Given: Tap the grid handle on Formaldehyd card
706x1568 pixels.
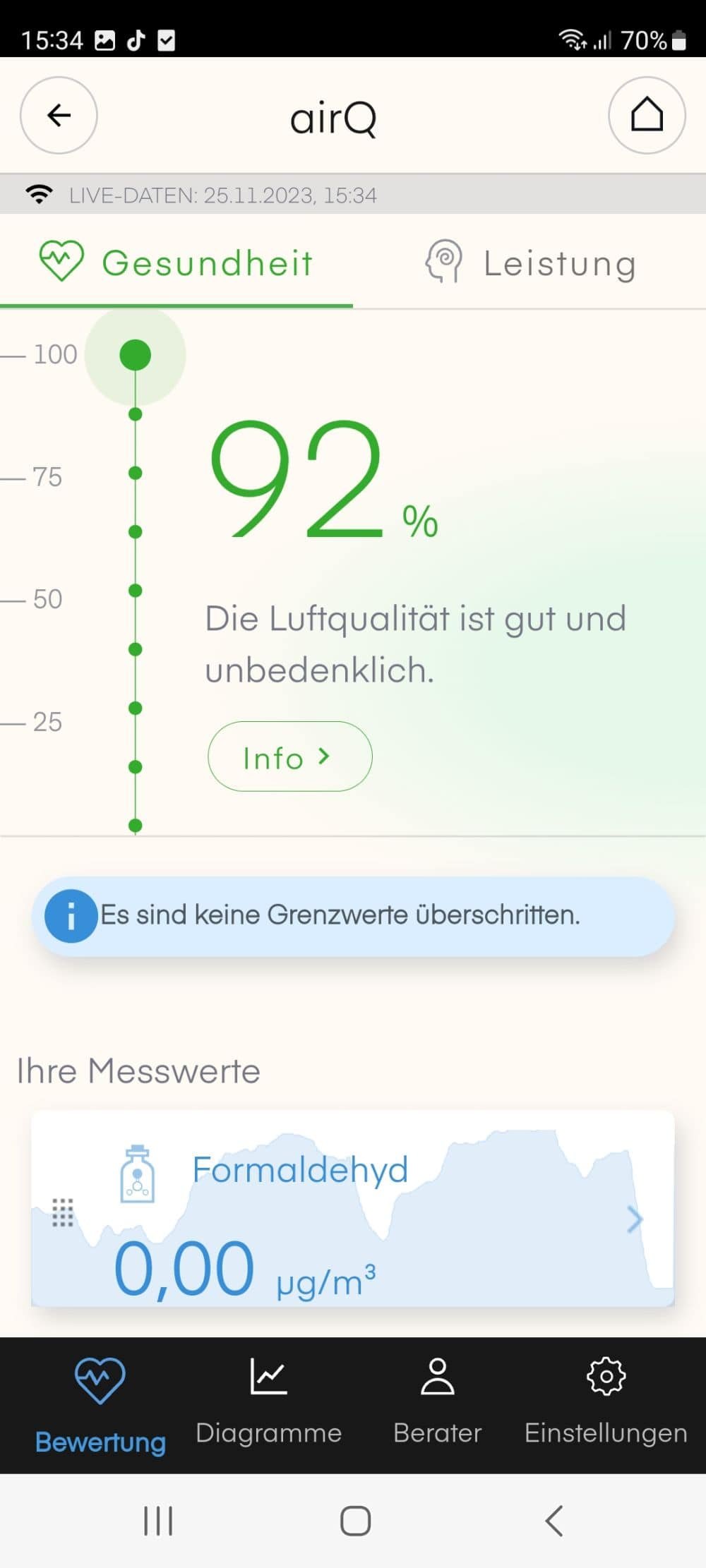Looking at the screenshot, I should click(63, 1212).
